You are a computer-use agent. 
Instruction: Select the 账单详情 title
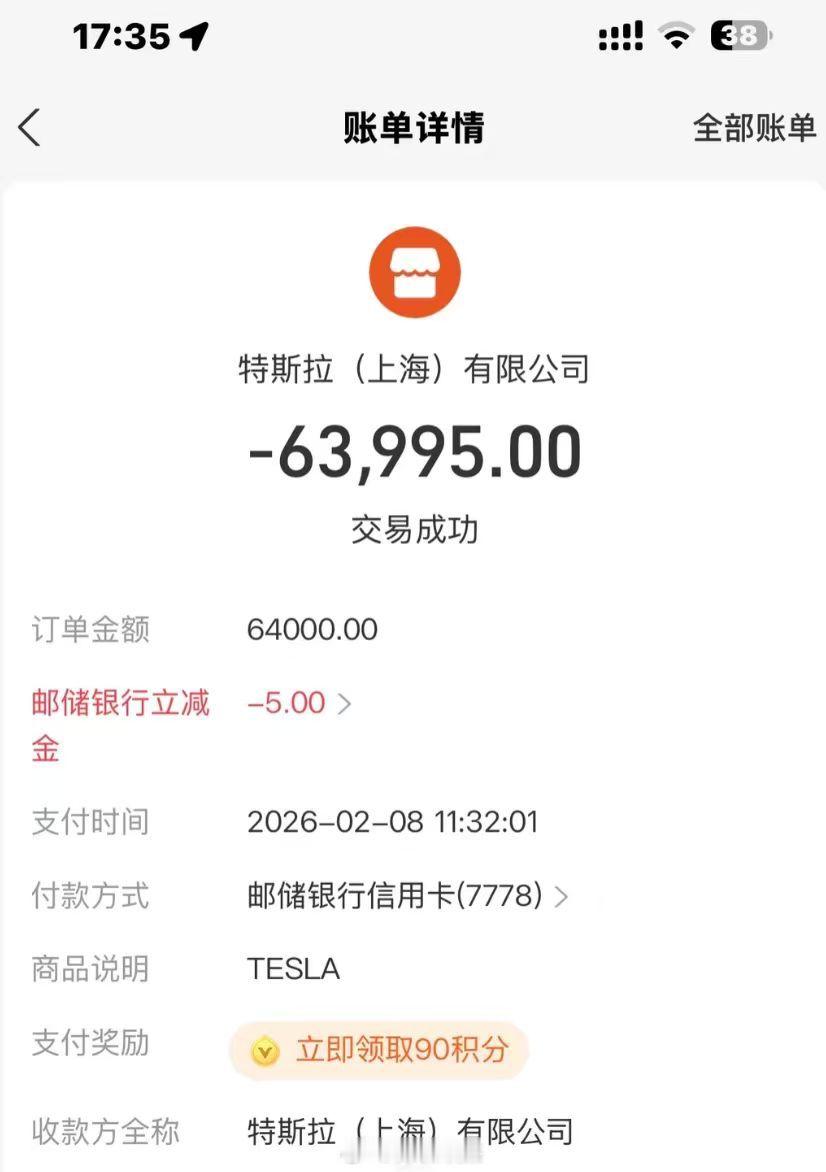(x=413, y=128)
